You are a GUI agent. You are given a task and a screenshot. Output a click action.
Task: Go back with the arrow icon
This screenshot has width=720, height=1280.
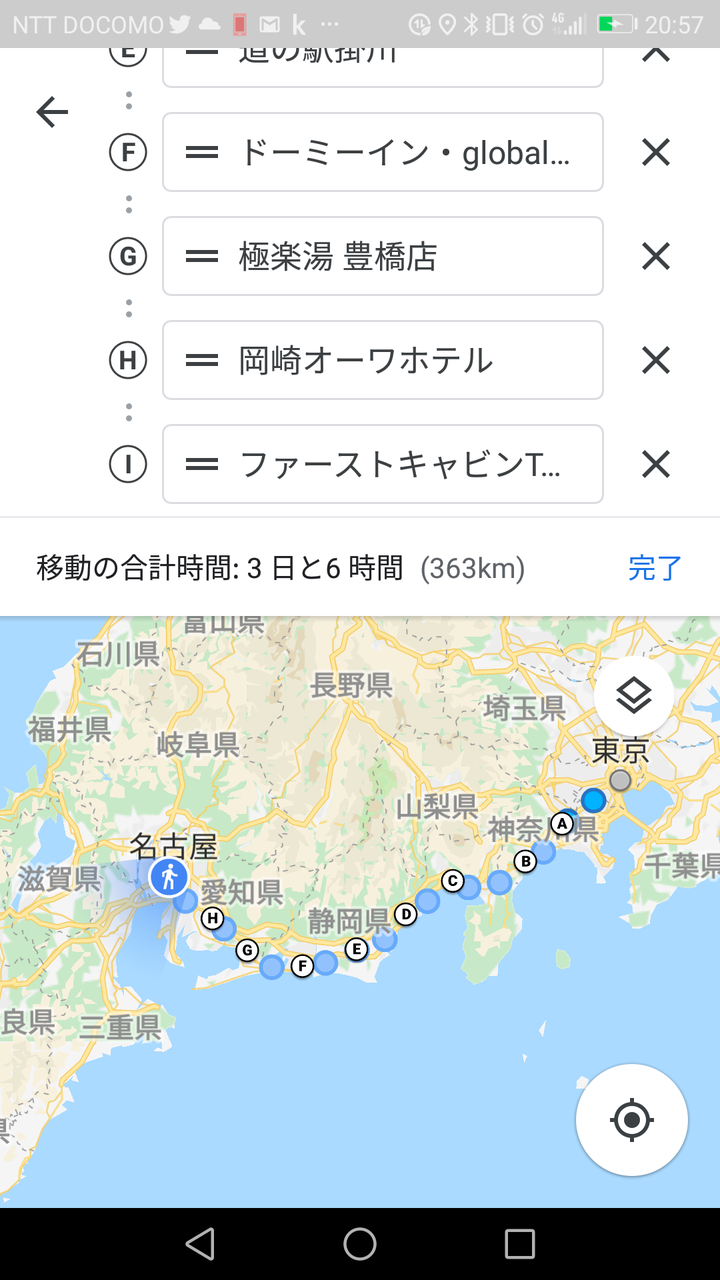tap(52, 112)
